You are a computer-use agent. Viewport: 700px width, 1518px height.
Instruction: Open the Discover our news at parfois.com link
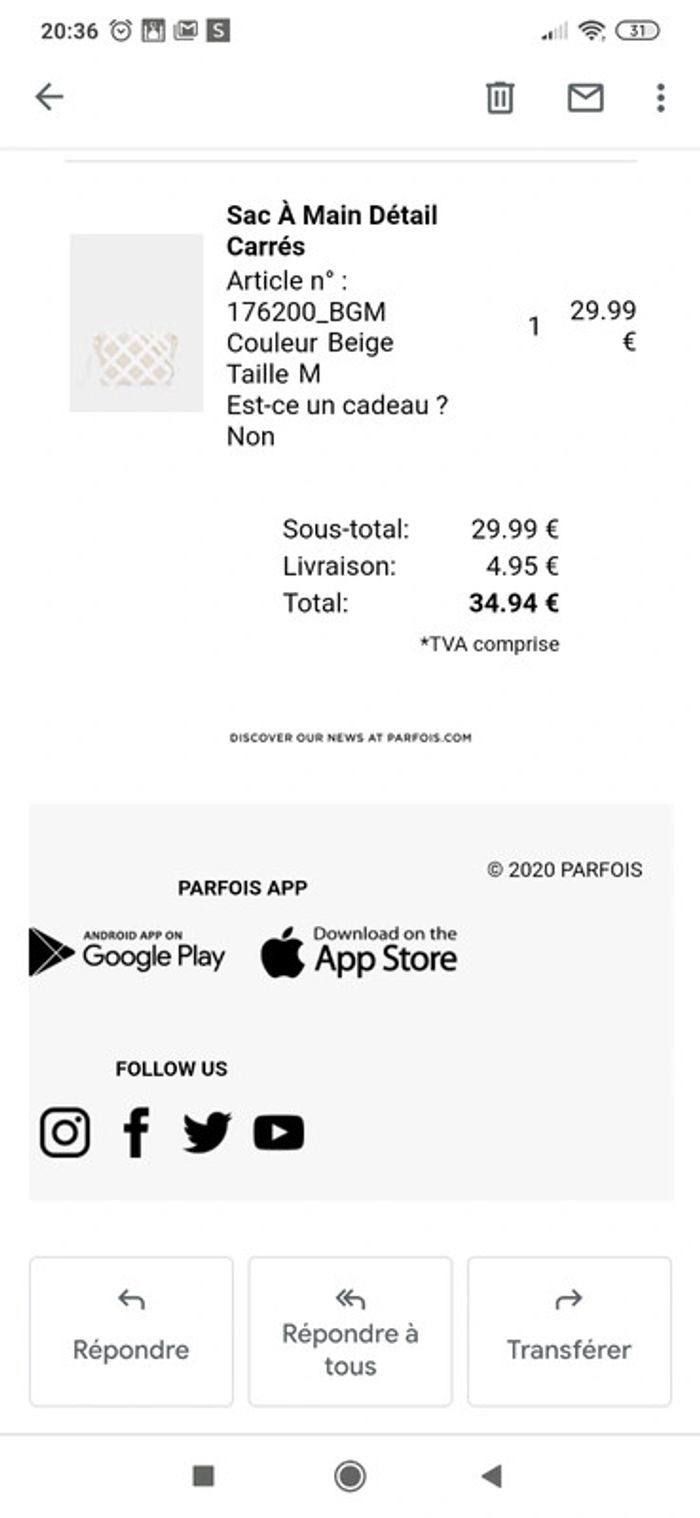pyautogui.click(x=350, y=738)
